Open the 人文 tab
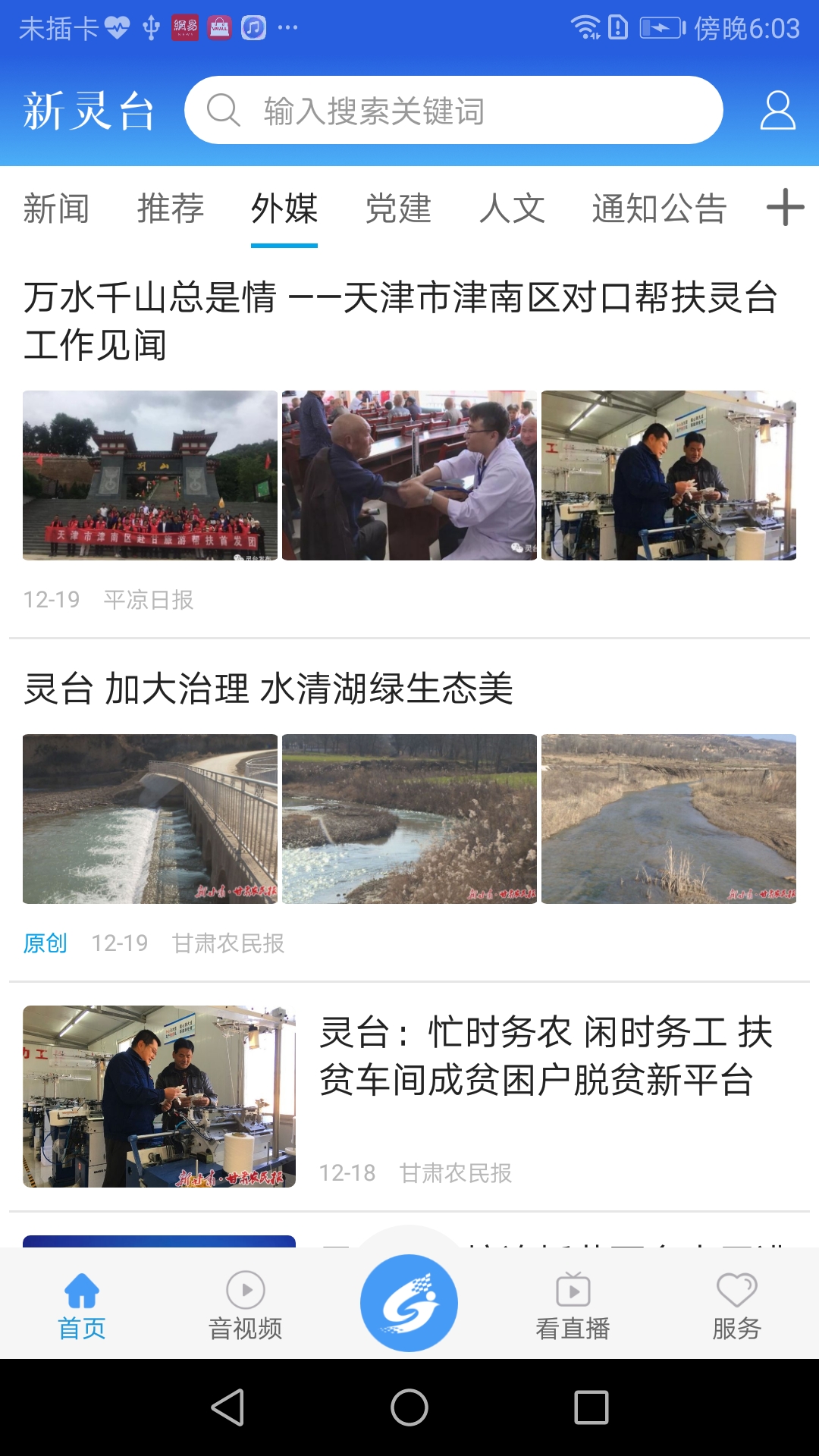Screen dimensions: 819x1456 (x=513, y=209)
